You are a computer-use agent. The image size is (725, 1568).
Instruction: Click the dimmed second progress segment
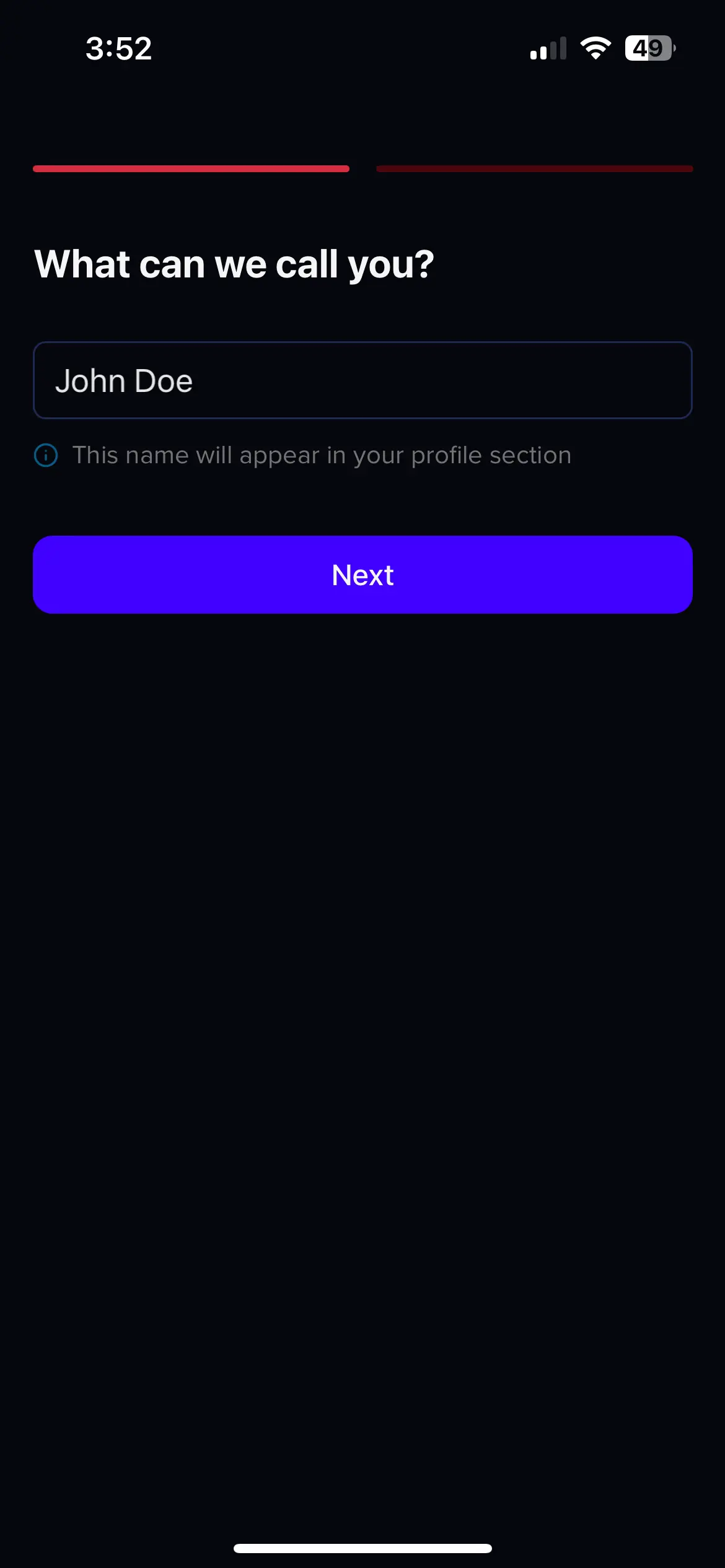tap(534, 168)
